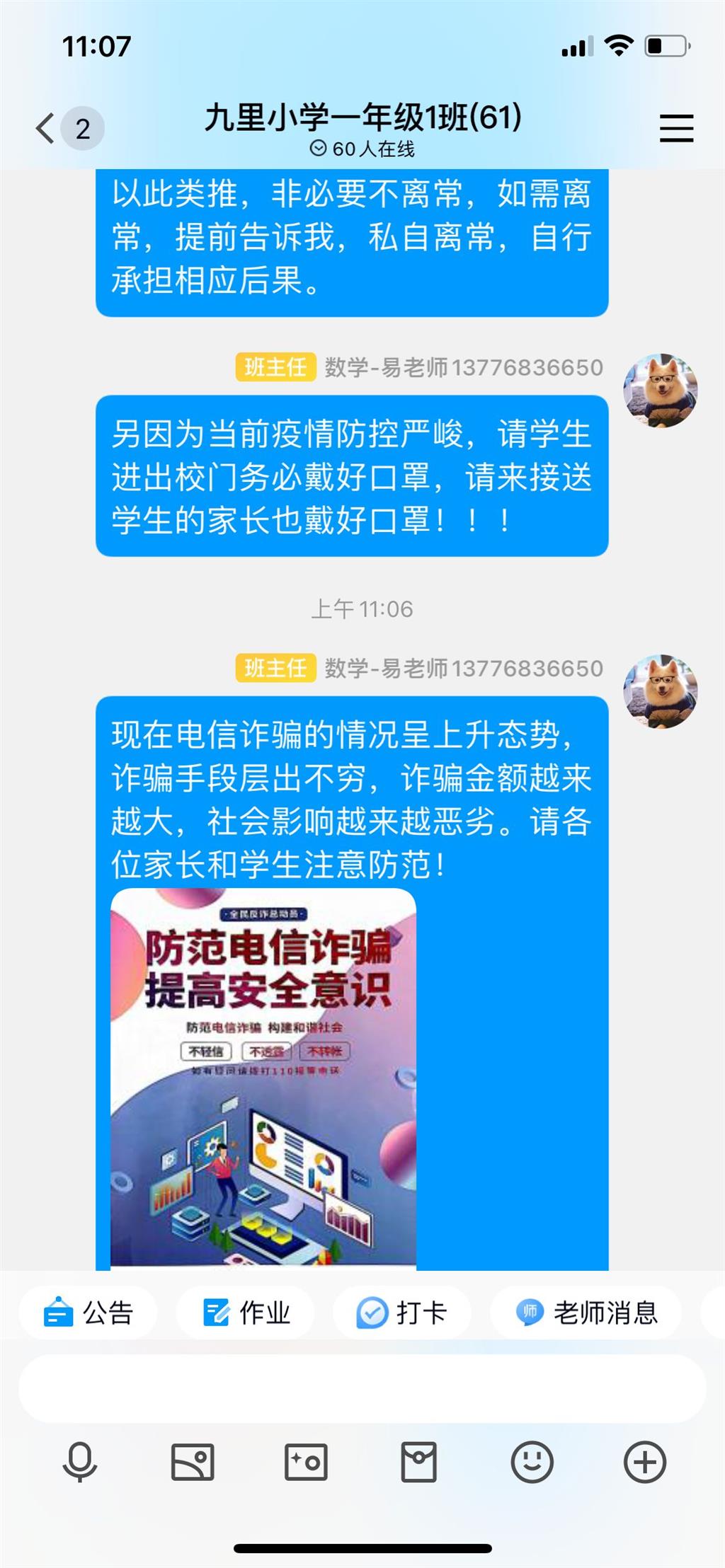The image size is (725, 1568).
Task: Open the 打卡 check-in shortcut
Action: pos(401,1313)
